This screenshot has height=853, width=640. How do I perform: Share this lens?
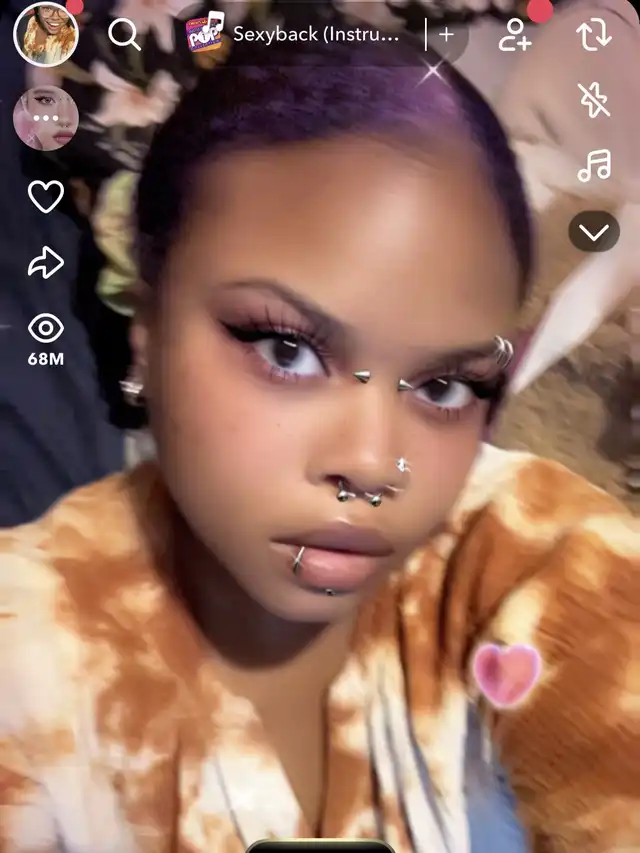coord(45,263)
